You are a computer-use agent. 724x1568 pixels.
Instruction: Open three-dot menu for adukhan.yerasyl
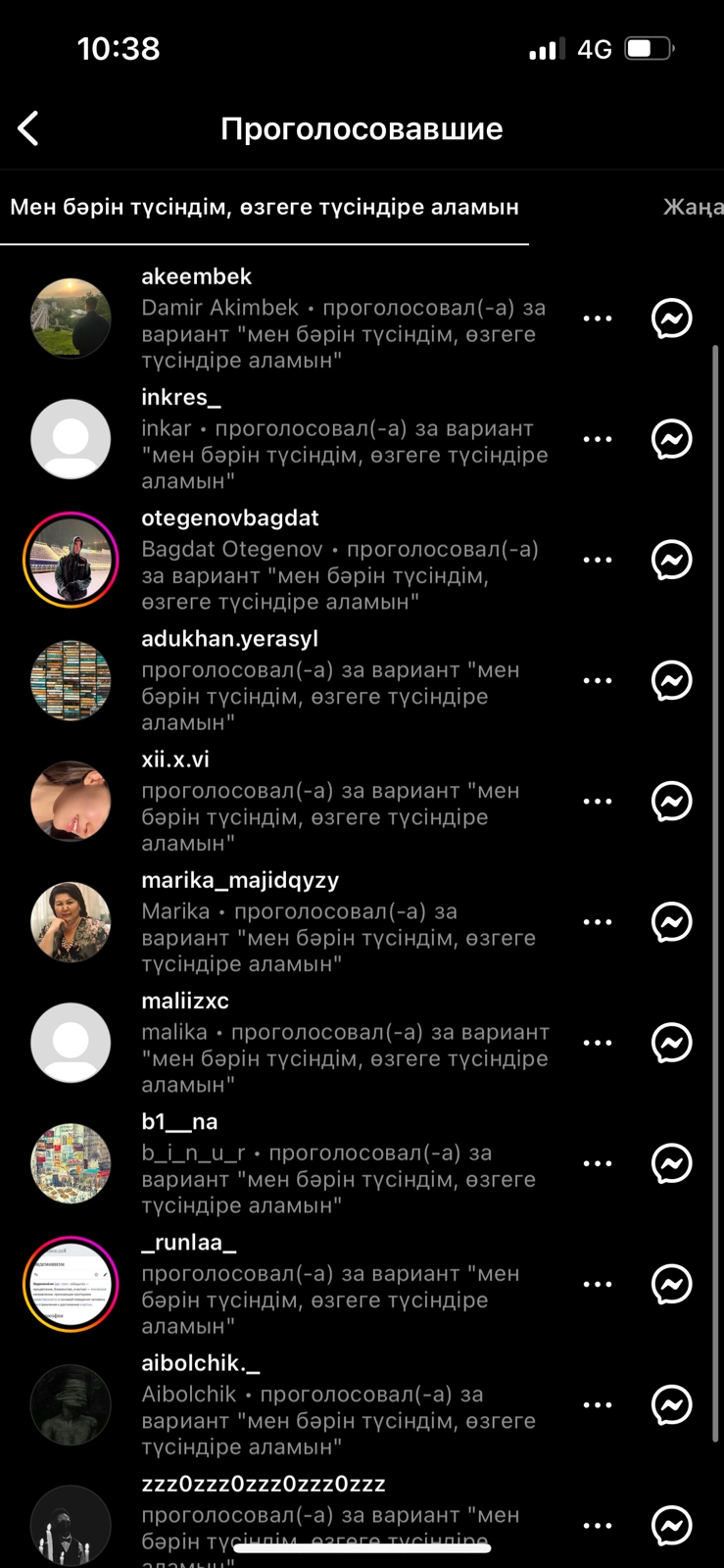(597, 680)
